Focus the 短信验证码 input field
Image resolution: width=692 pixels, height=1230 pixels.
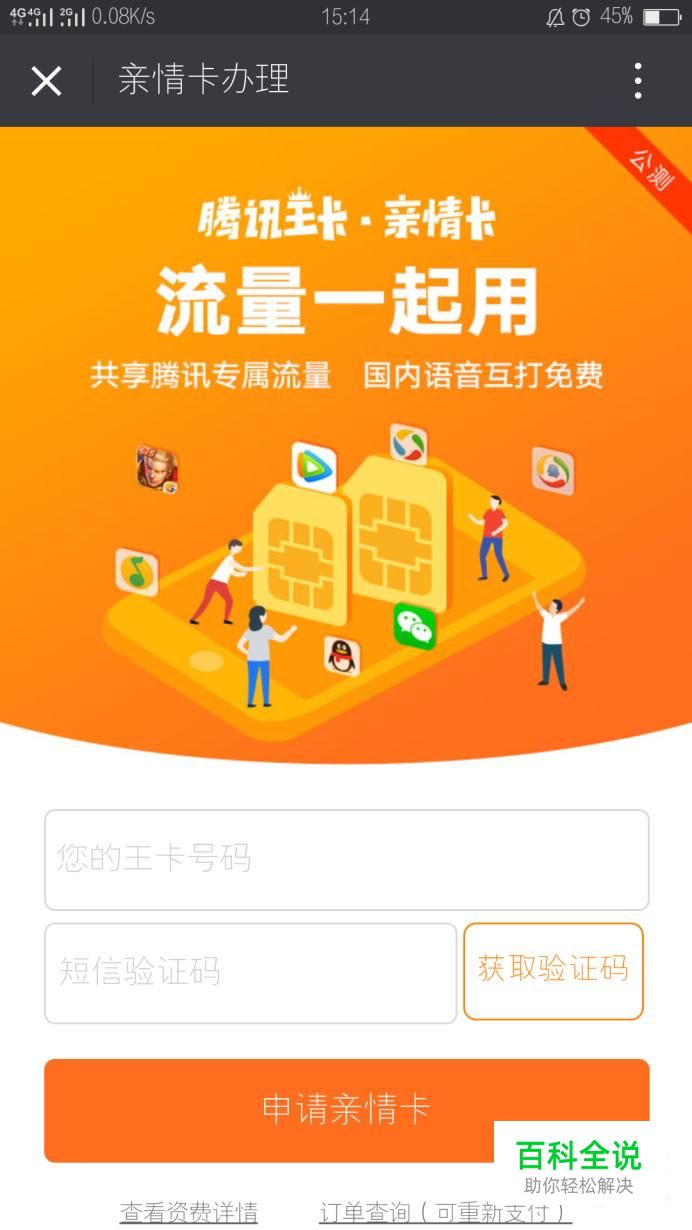pyautogui.click(x=250, y=972)
